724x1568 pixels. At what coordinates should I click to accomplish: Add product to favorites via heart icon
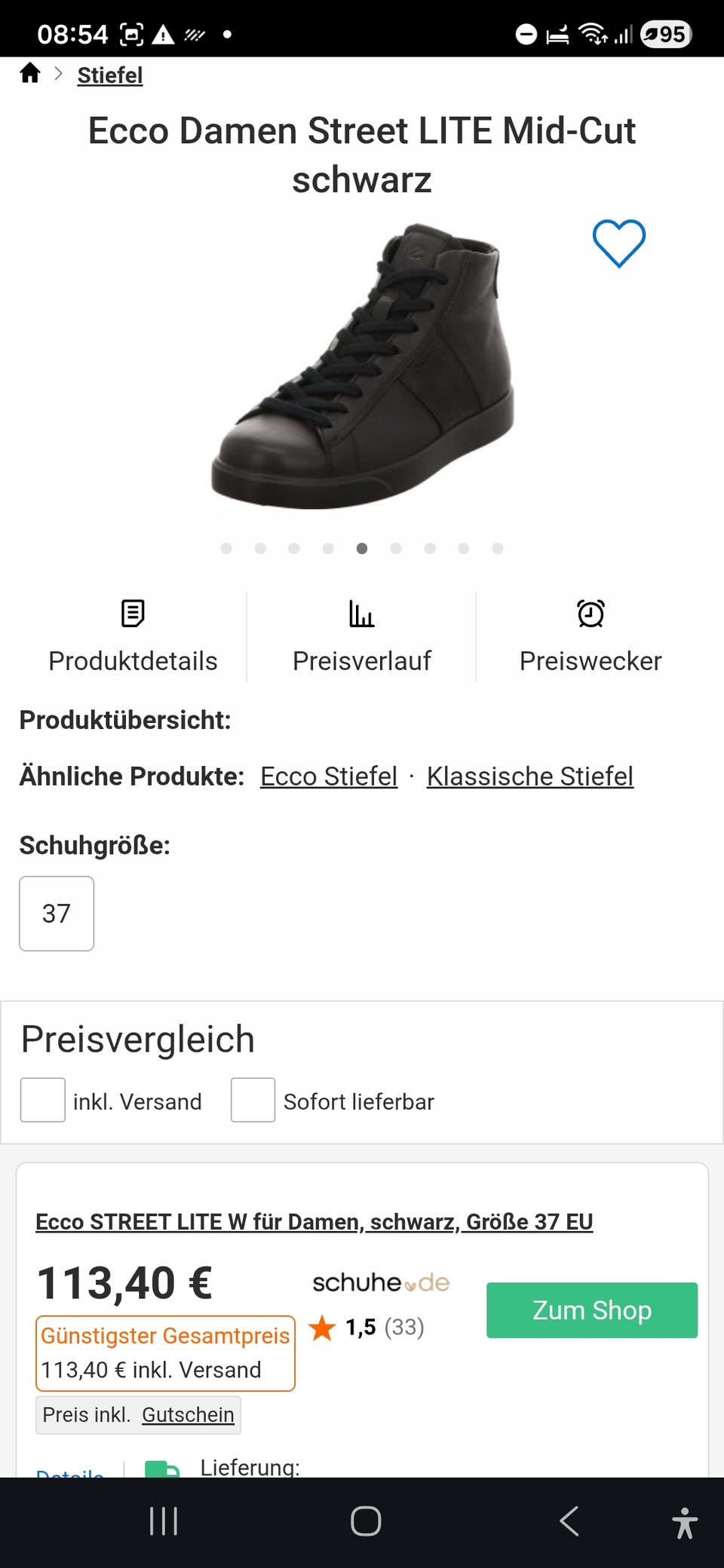click(x=618, y=243)
